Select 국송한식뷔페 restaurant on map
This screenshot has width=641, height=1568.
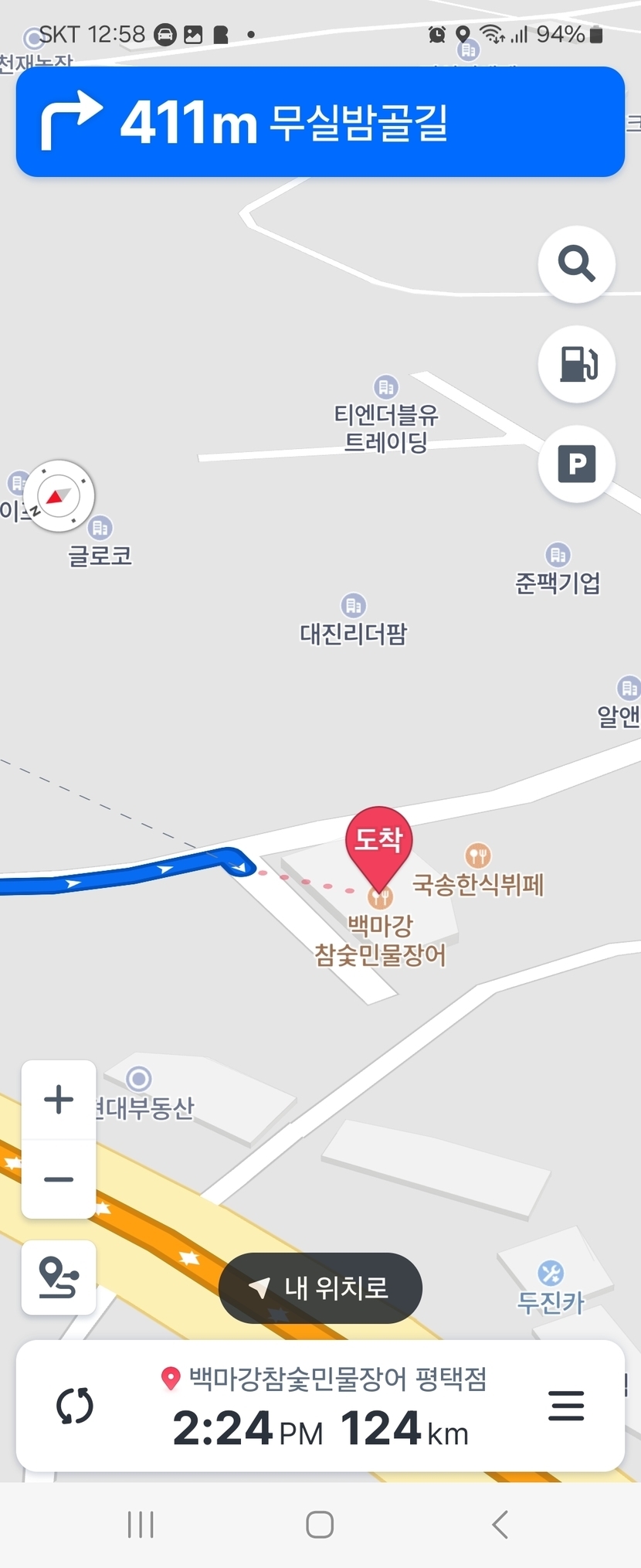click(478, 883)
